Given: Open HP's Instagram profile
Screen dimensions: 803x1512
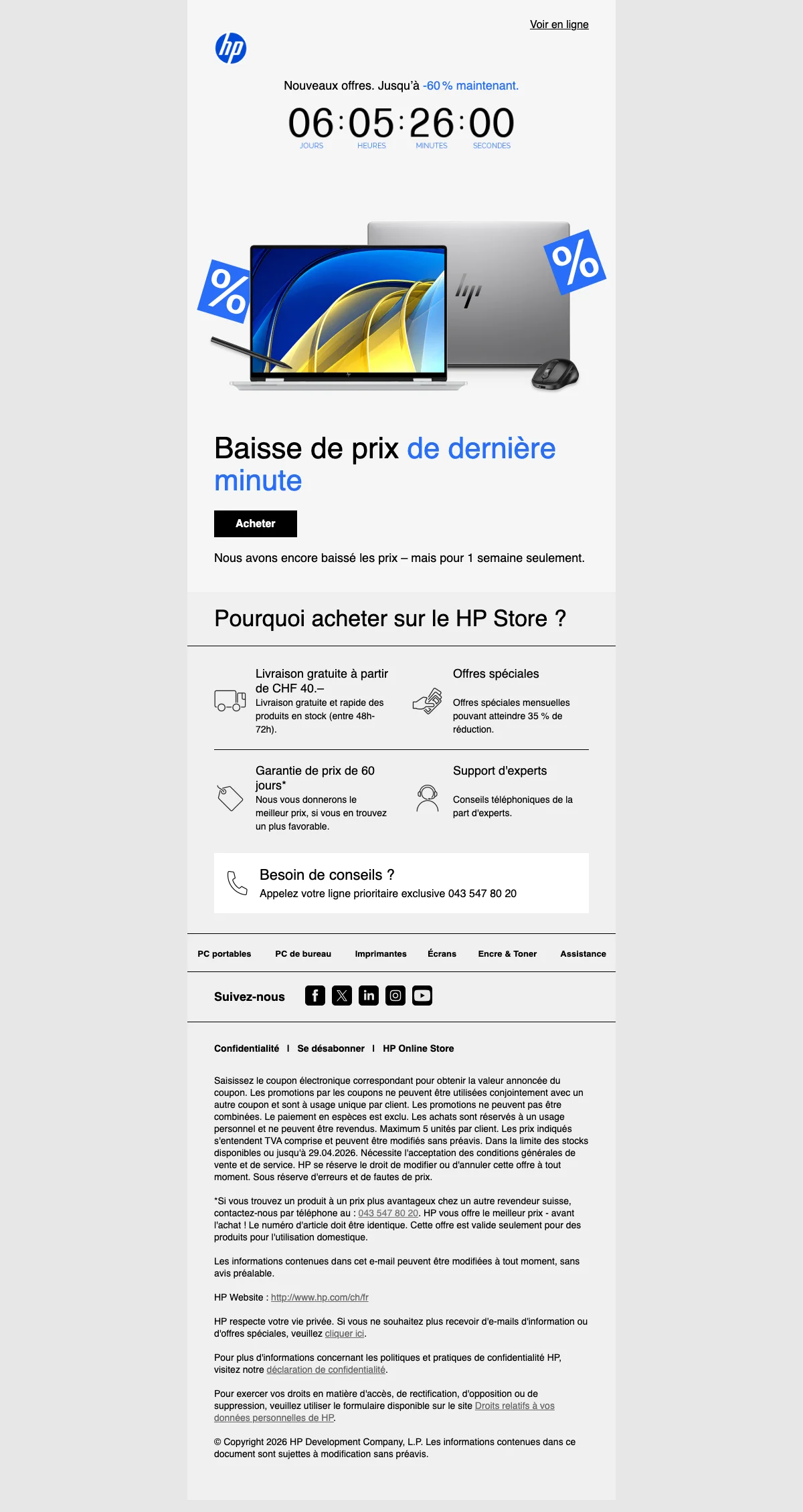Looking at the screenshot, I should tap(395, 996).
